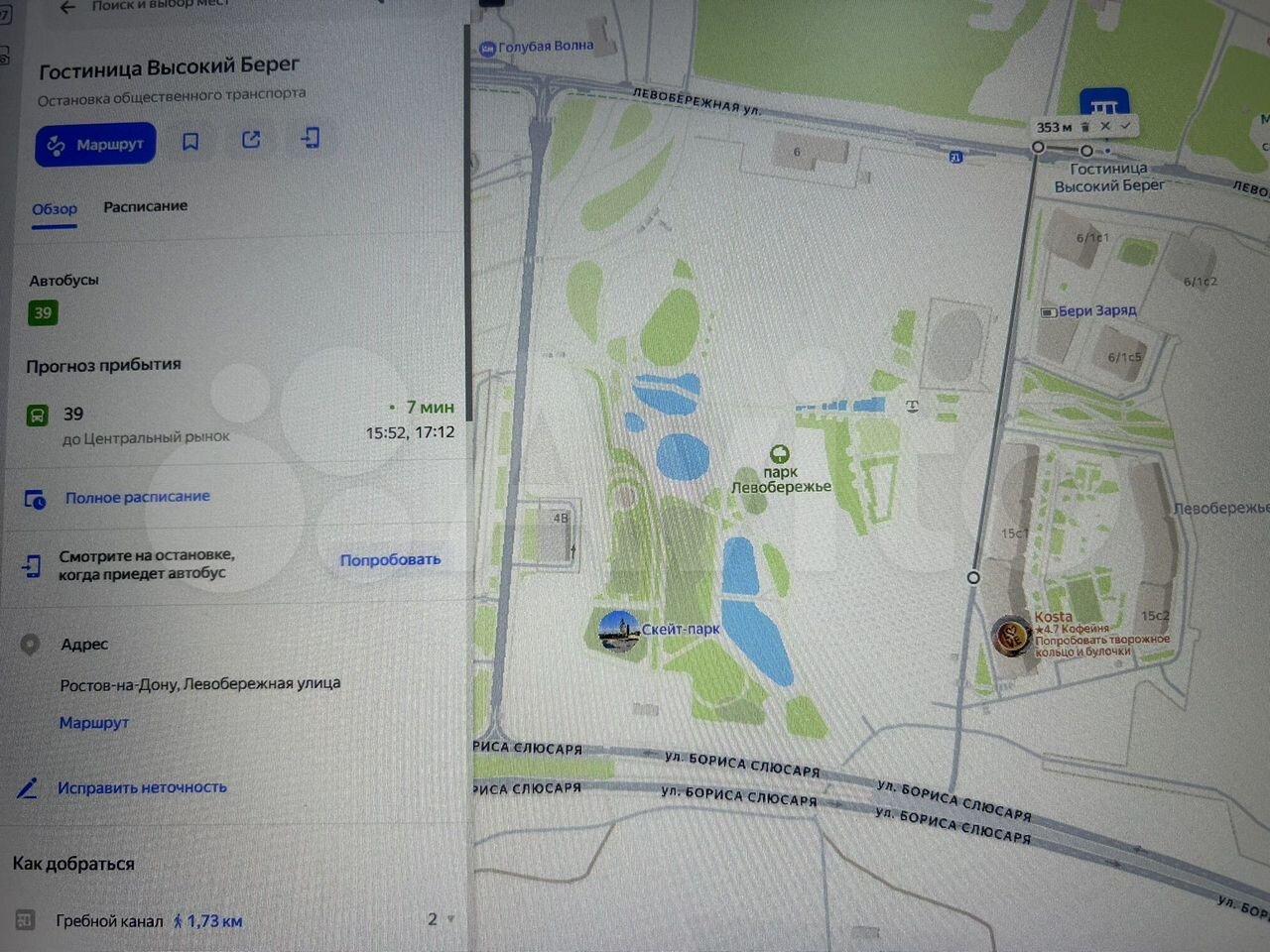Viewport: 1270px width, 952px height.
Task: Close the 353 м ruler measurement
Action: tap(1105, 126)
